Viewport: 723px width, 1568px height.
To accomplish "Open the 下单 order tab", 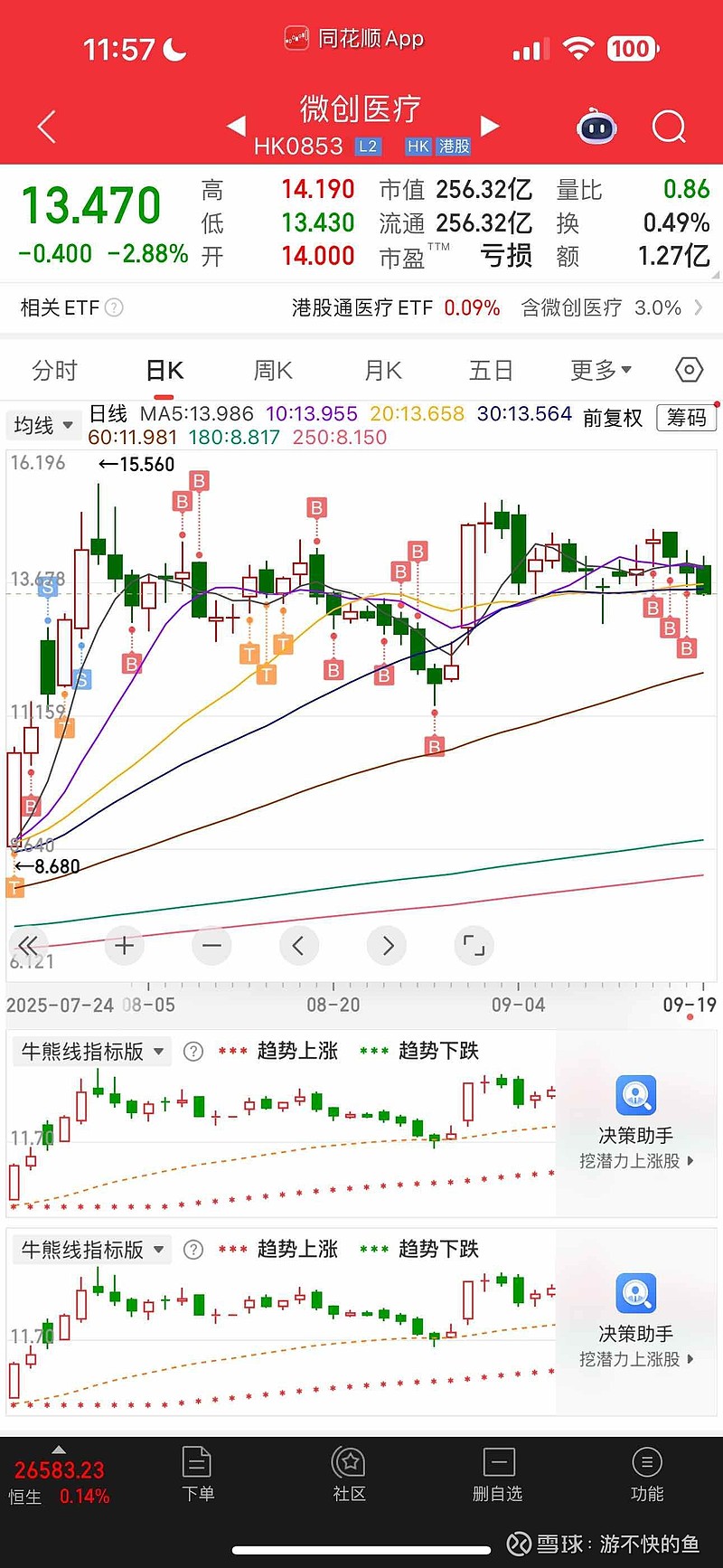I will click(197, 1475).
